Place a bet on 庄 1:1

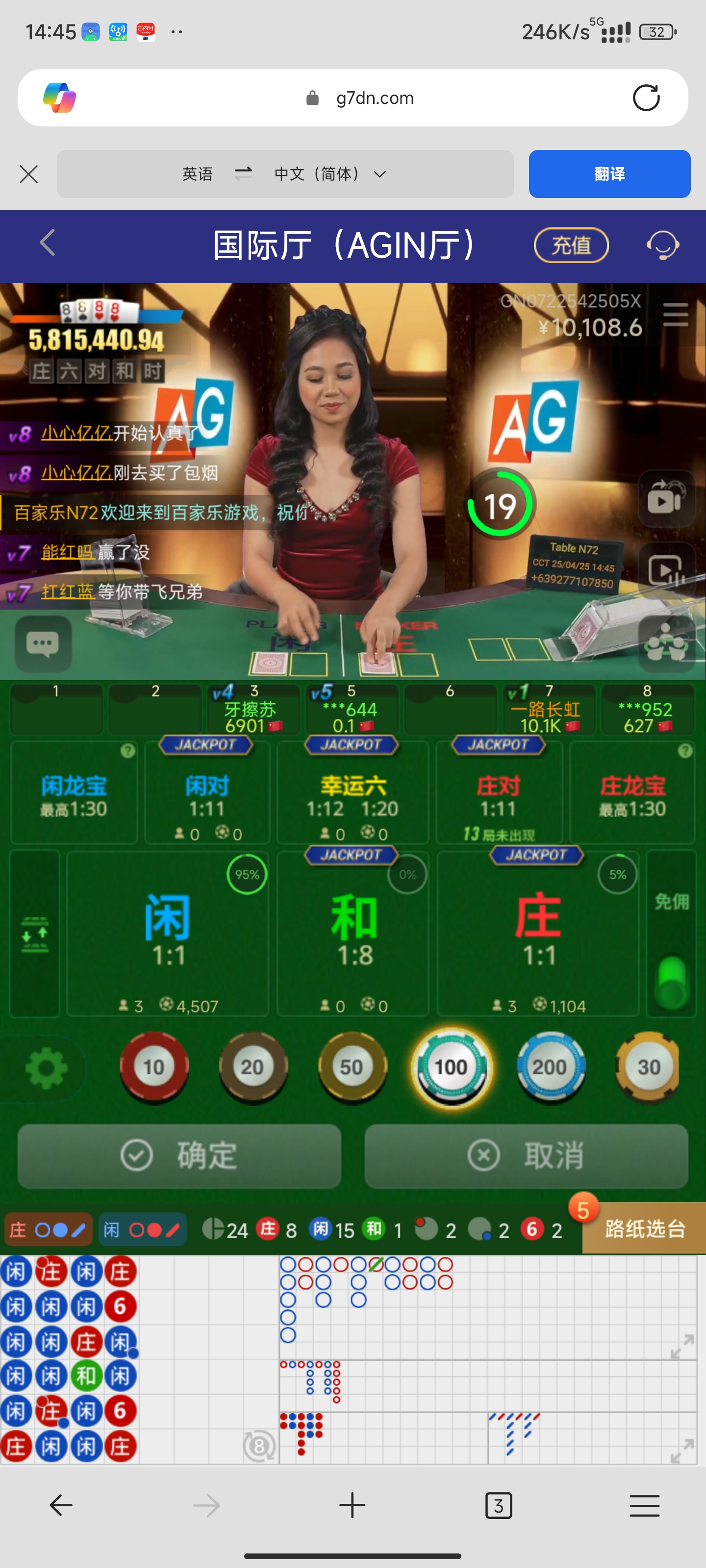538,932
